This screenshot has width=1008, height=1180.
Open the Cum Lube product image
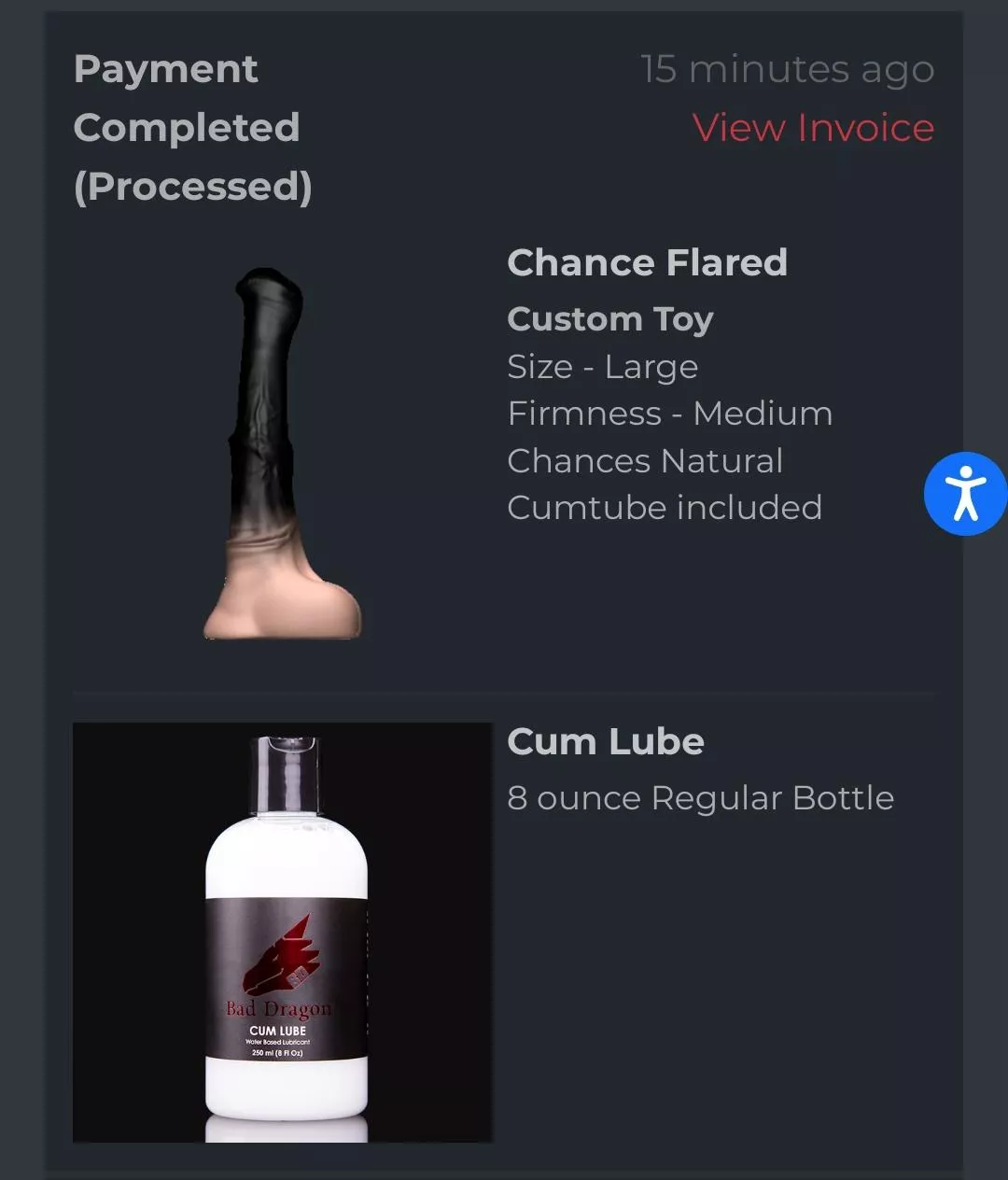coord(283,932)
